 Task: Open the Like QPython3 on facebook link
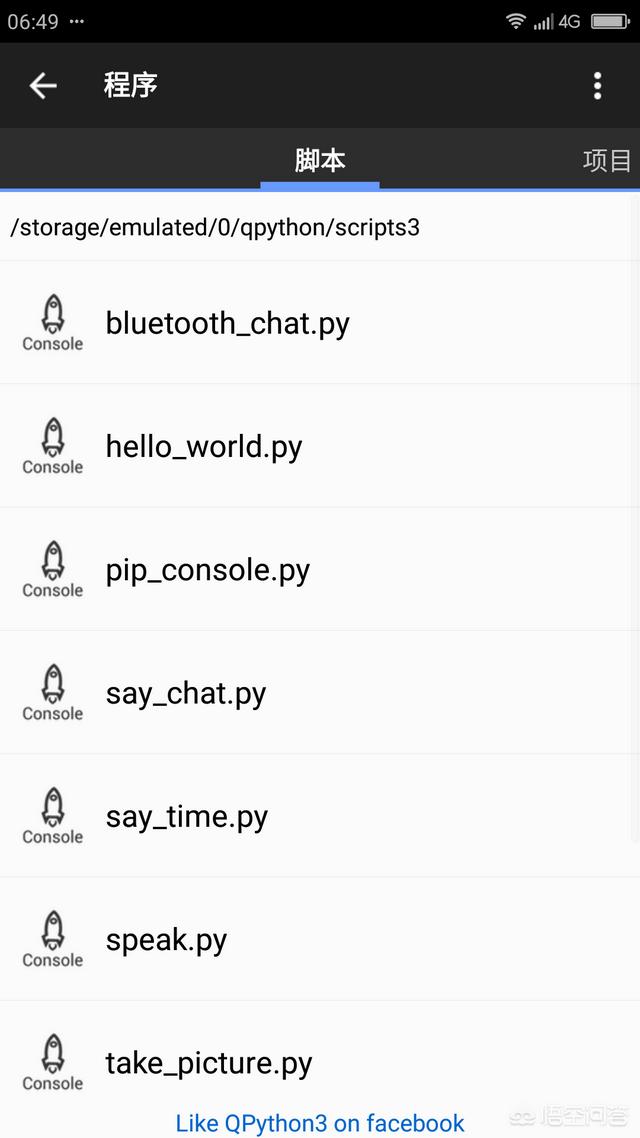(x=320, y=1123)
